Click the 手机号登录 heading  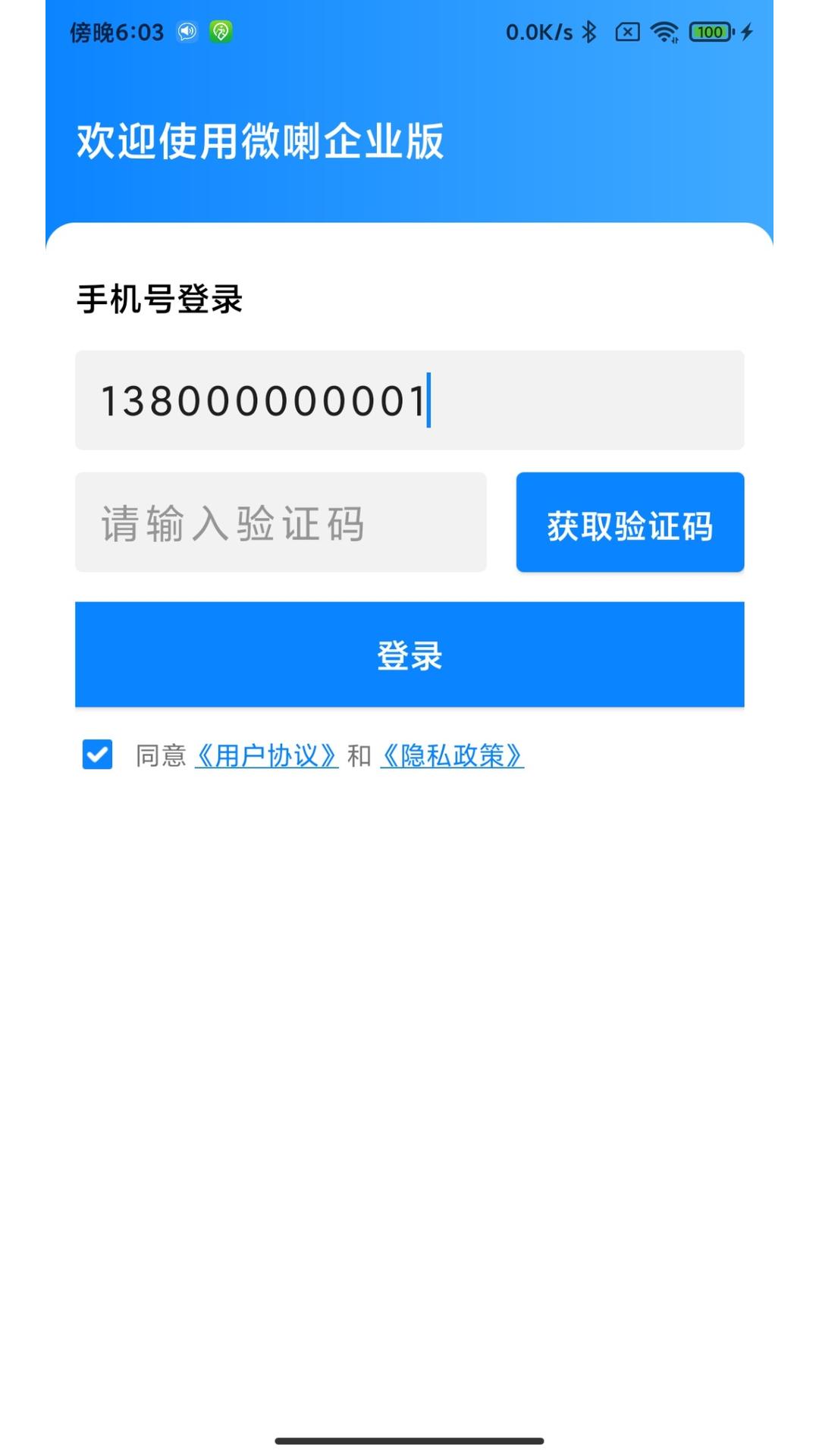(x=161, y=299)
